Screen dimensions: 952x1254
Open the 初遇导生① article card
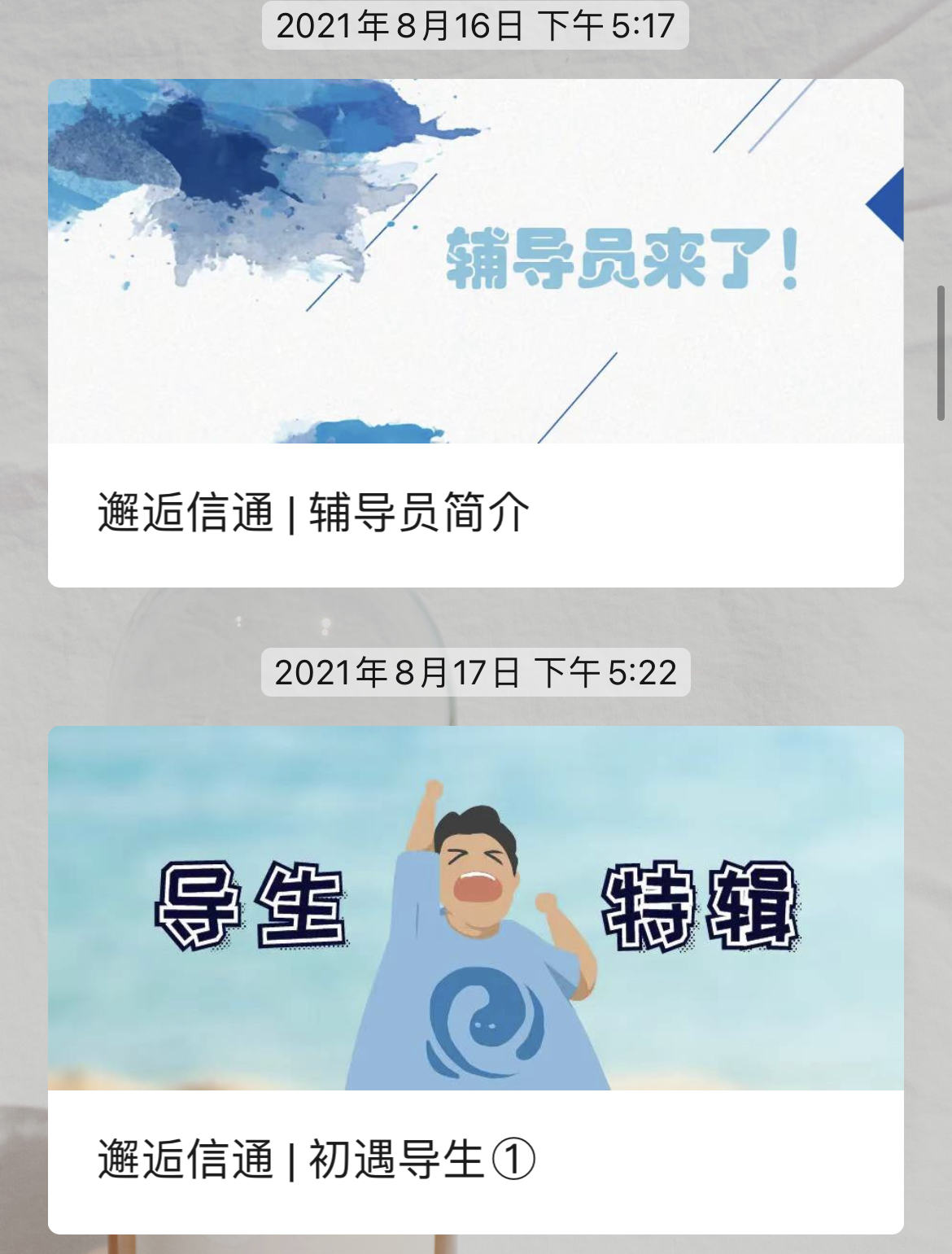point(475,980)
